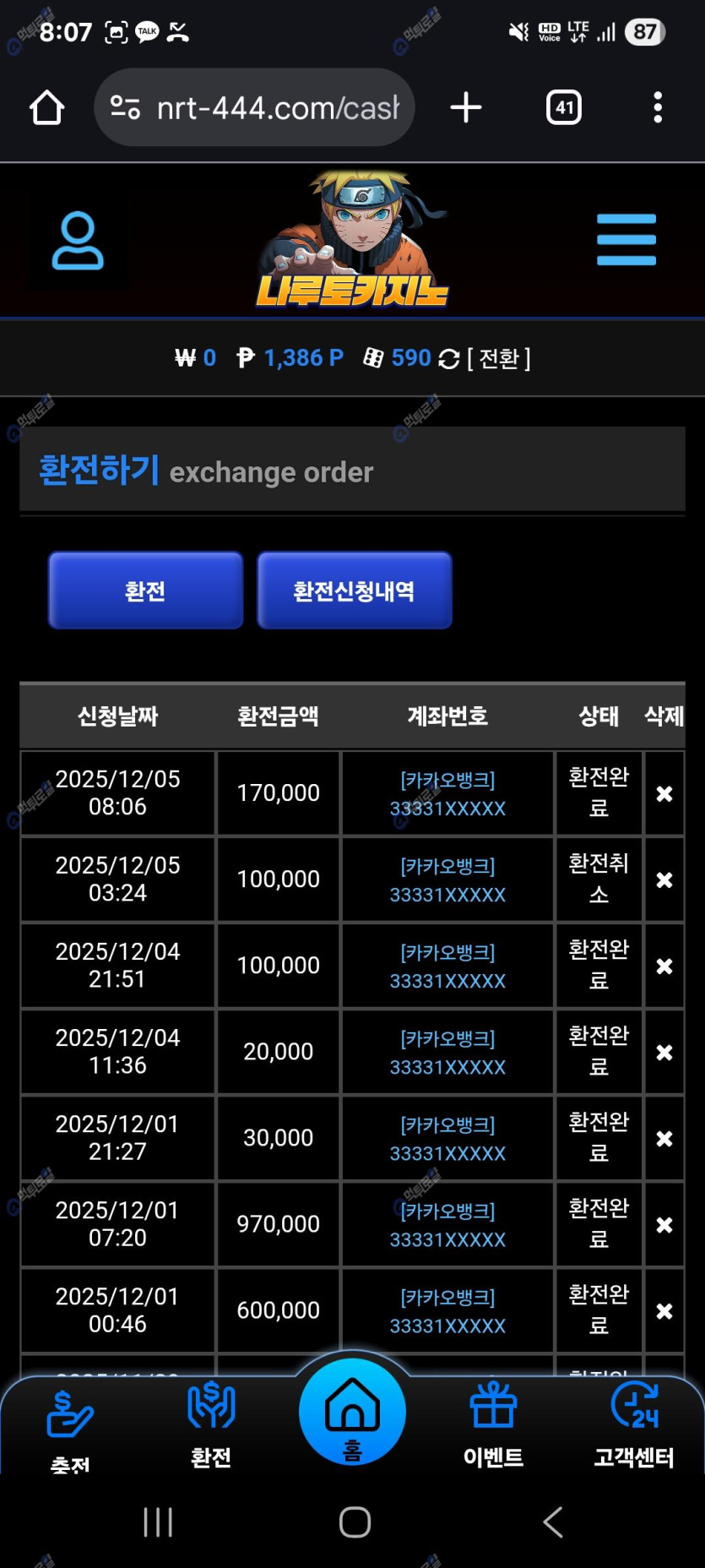Delete the 2025/12/01 07:20 entry

(x=664, y=1225)
